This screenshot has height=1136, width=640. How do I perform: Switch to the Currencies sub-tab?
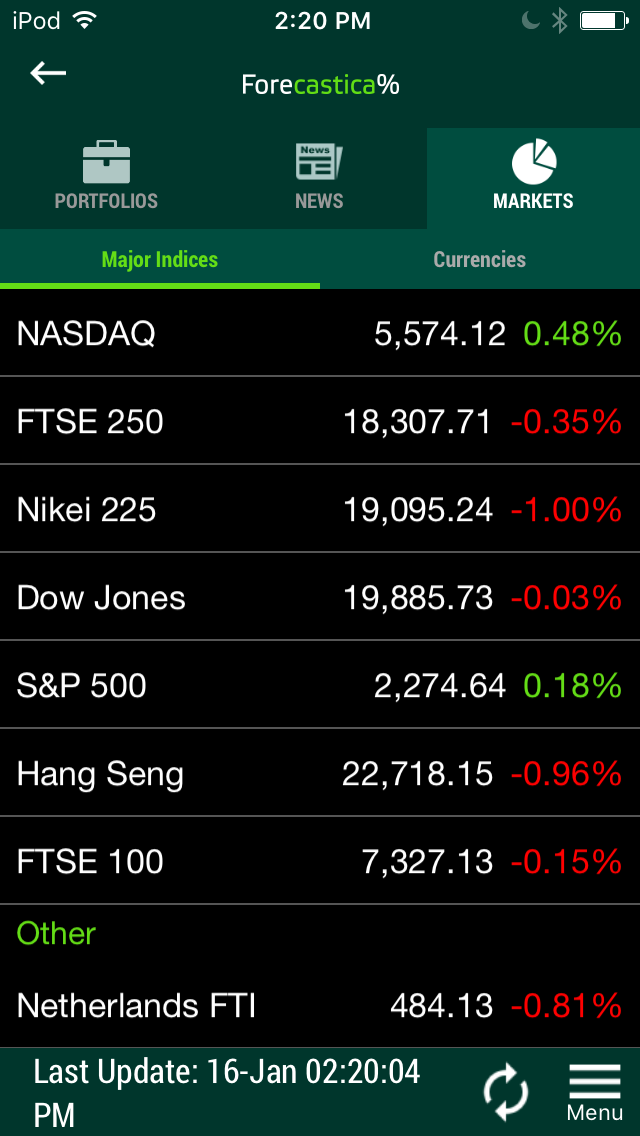tap(480, 259)
